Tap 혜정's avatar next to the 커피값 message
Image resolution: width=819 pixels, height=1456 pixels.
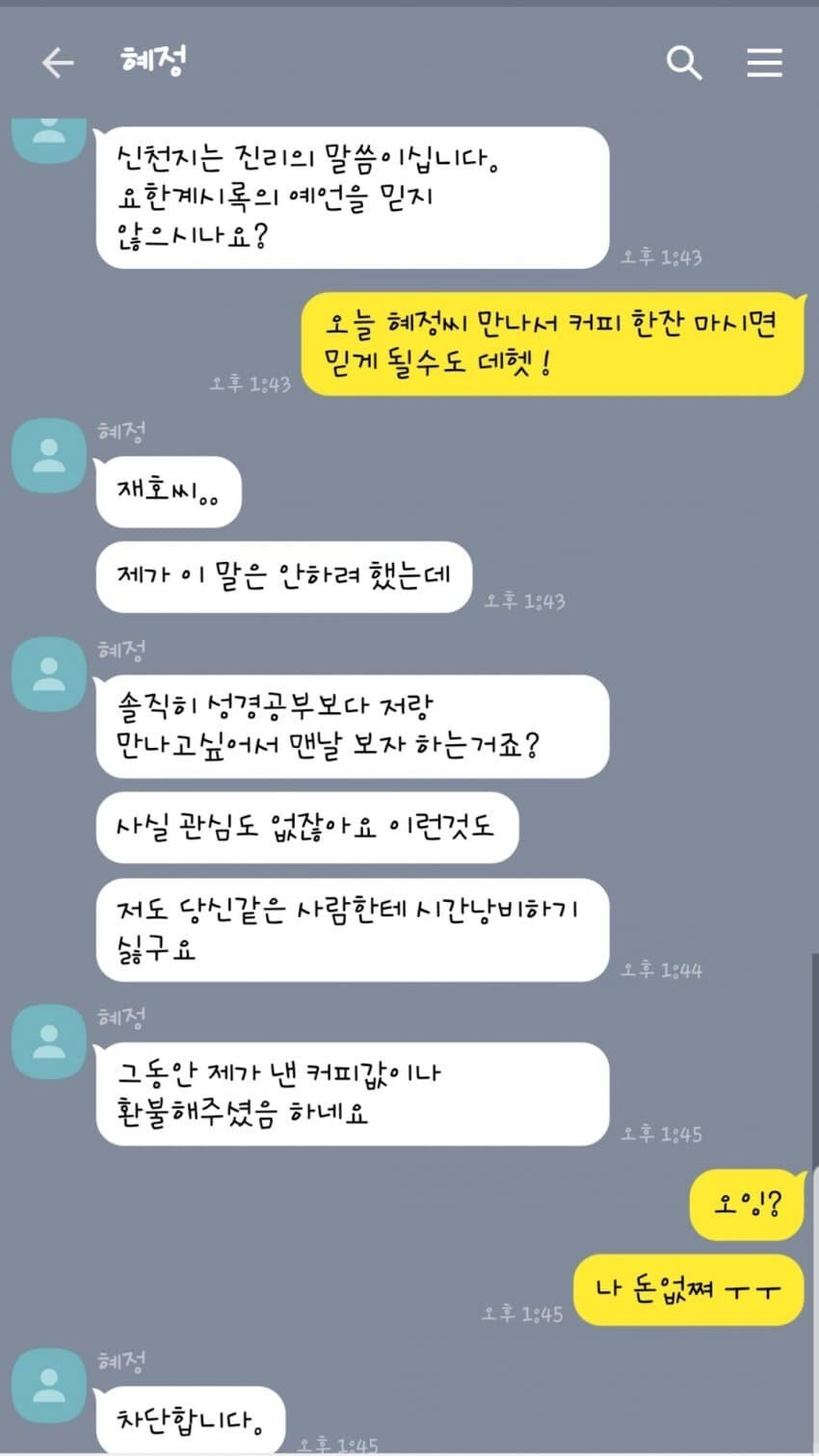coord(48,1041)
